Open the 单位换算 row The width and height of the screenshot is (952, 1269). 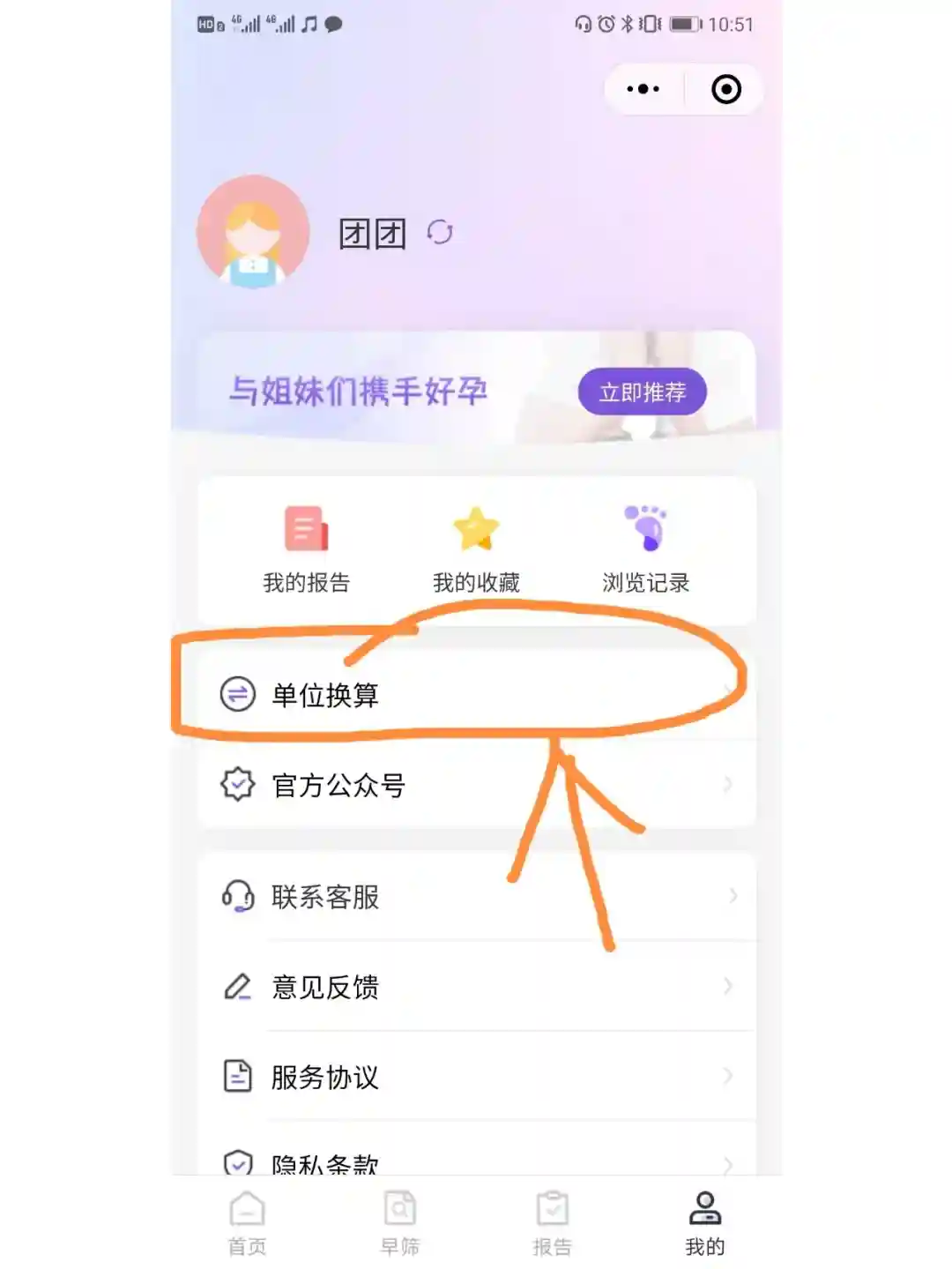pos(476,695)
